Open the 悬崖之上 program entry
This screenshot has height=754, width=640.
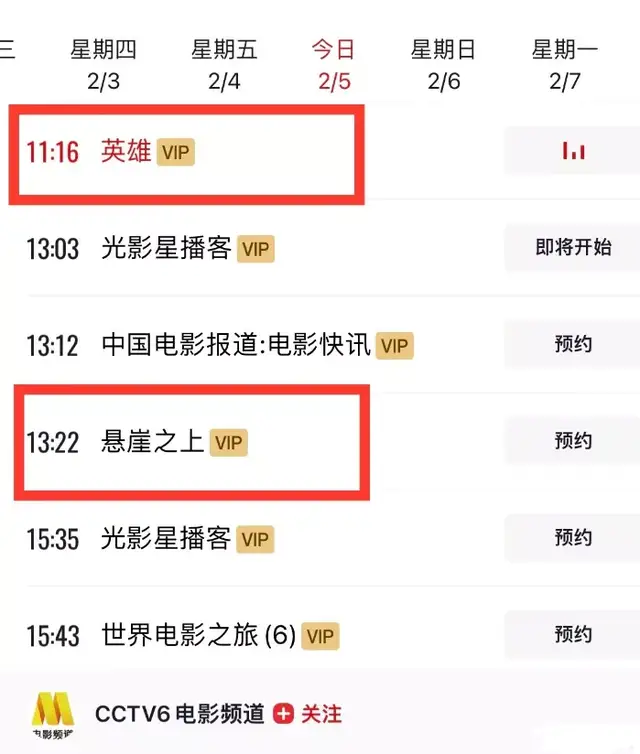[x=153, y=442]
